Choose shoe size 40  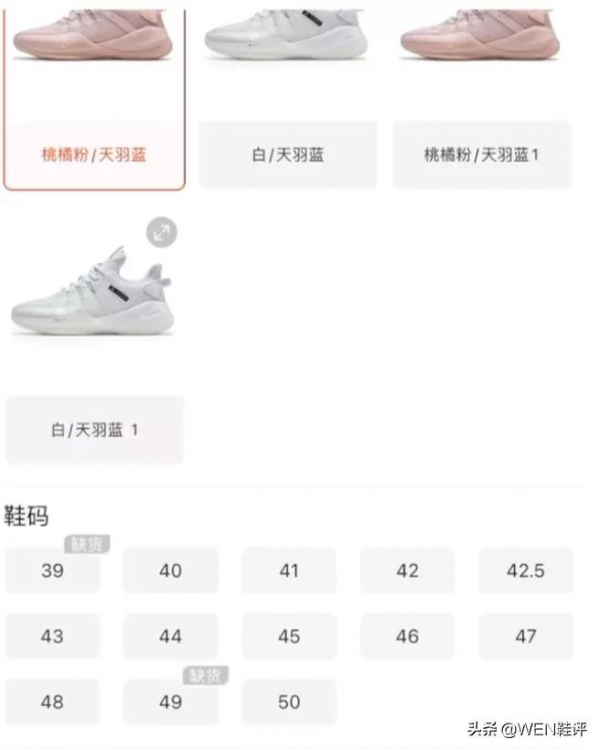coord(170,571)
